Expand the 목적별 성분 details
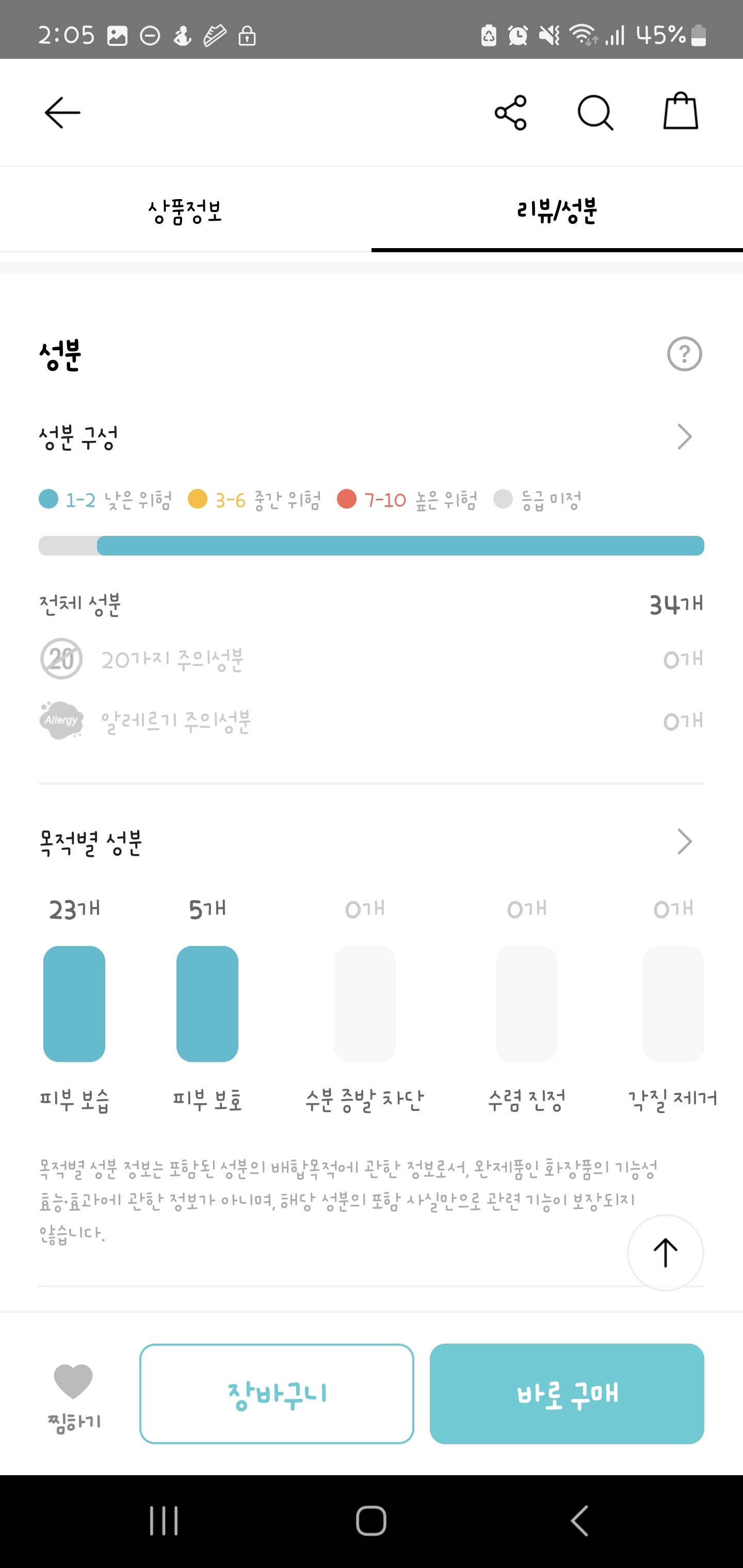The height and width of the screenshot is (1568, 743). 372,842
